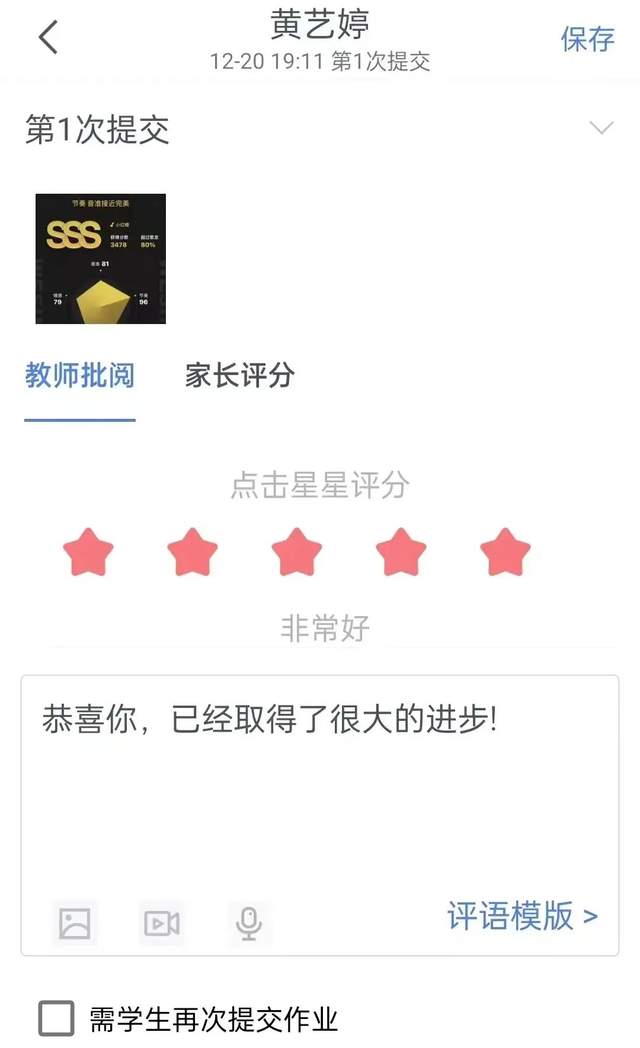Open the submitted SSS score image
Image resolution: width=640 pixels, height=1048 pixels.
[x=101, y=258]
